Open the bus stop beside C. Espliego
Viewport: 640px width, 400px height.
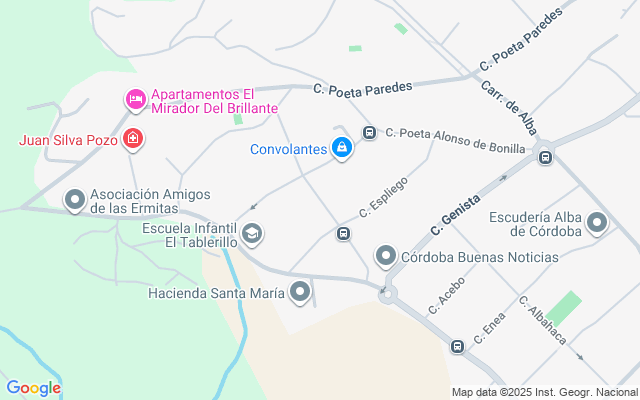point(343,234)
